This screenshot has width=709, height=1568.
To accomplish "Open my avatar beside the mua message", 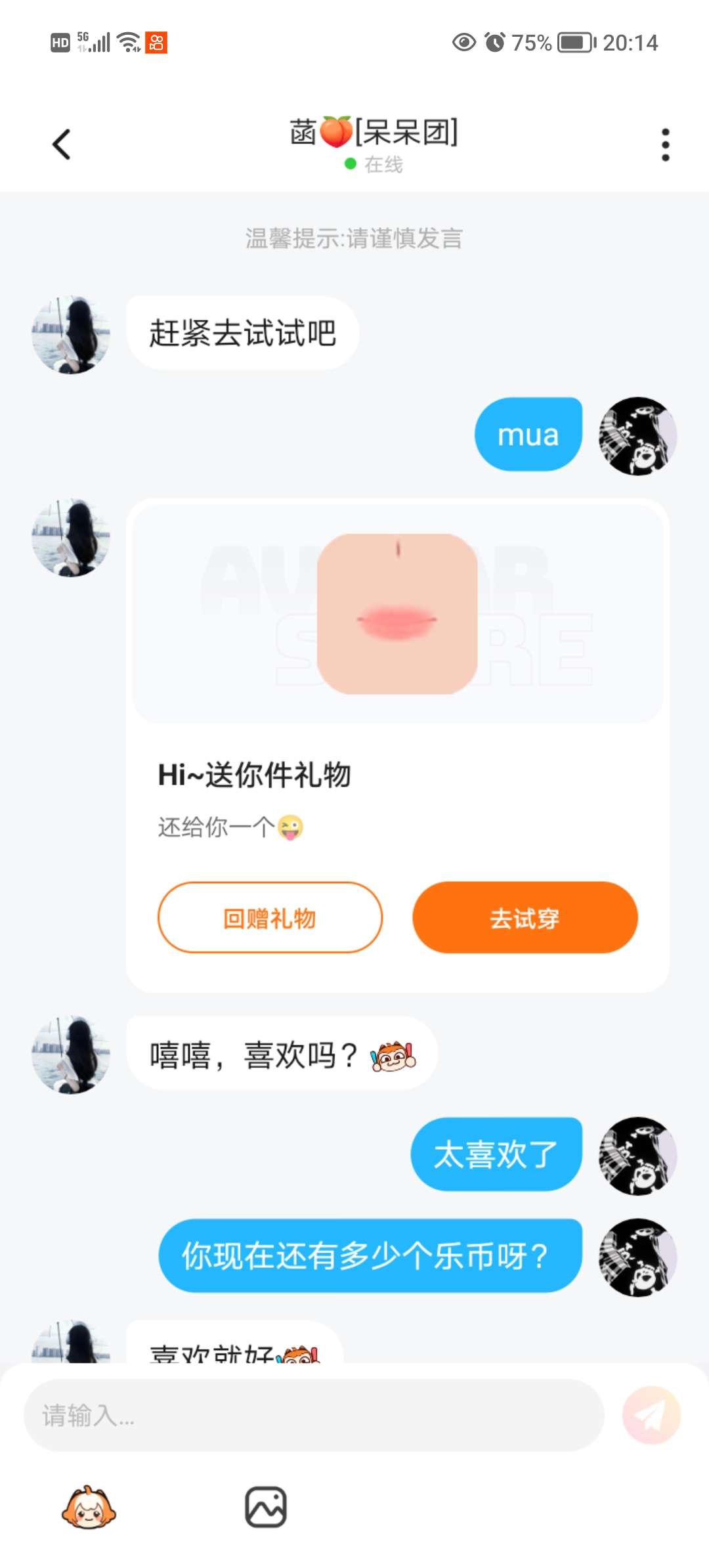I will point(637,436).
